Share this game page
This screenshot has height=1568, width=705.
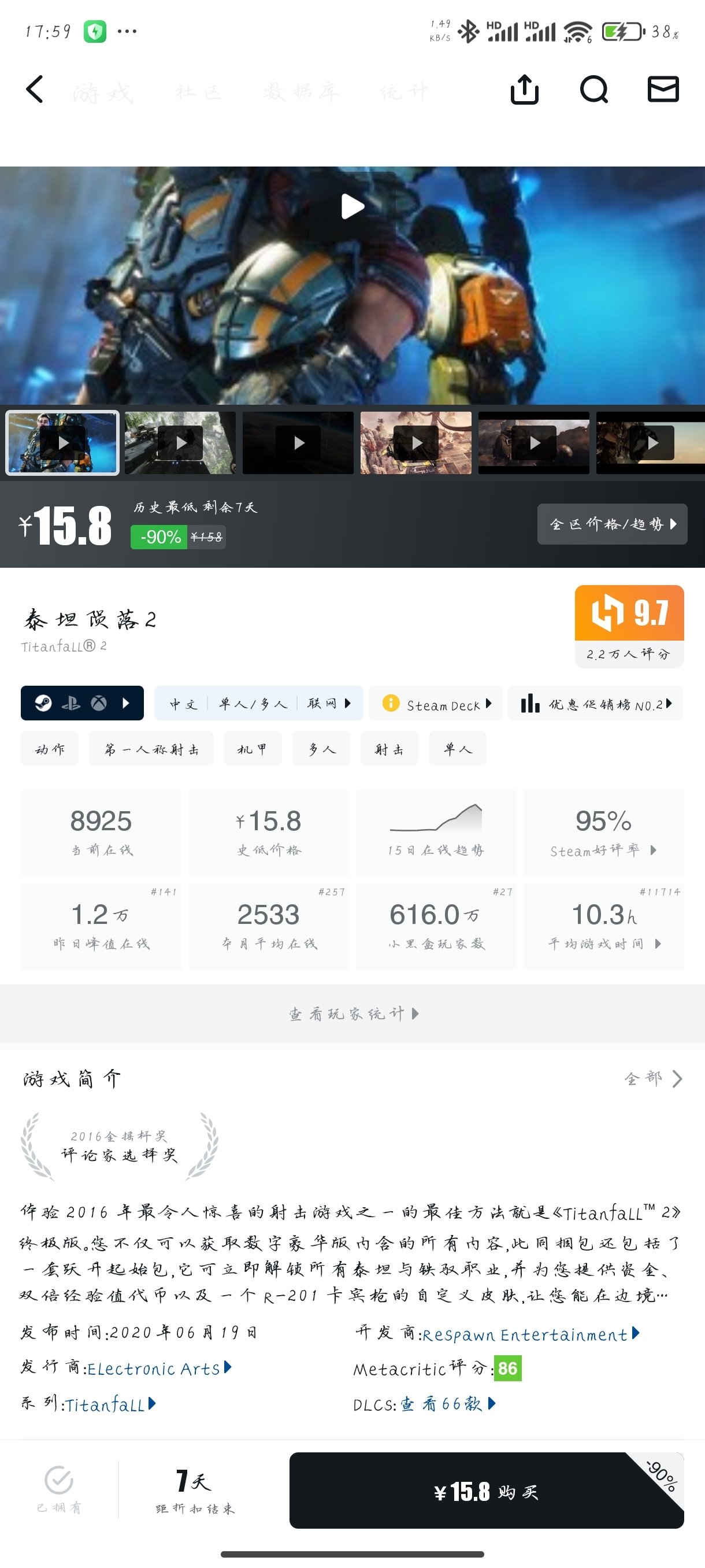524,90
